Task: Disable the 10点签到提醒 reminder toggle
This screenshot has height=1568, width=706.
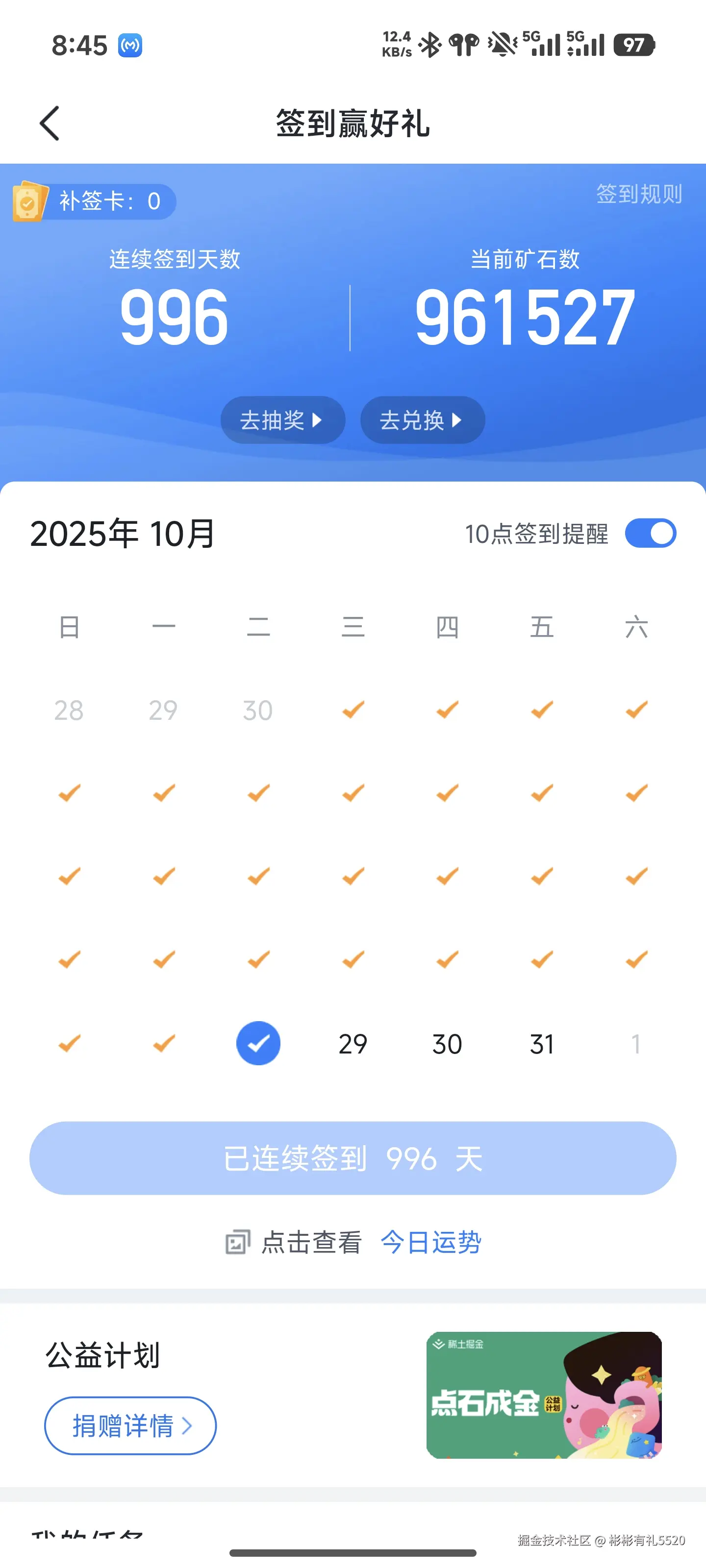Action: click(651, 533)
